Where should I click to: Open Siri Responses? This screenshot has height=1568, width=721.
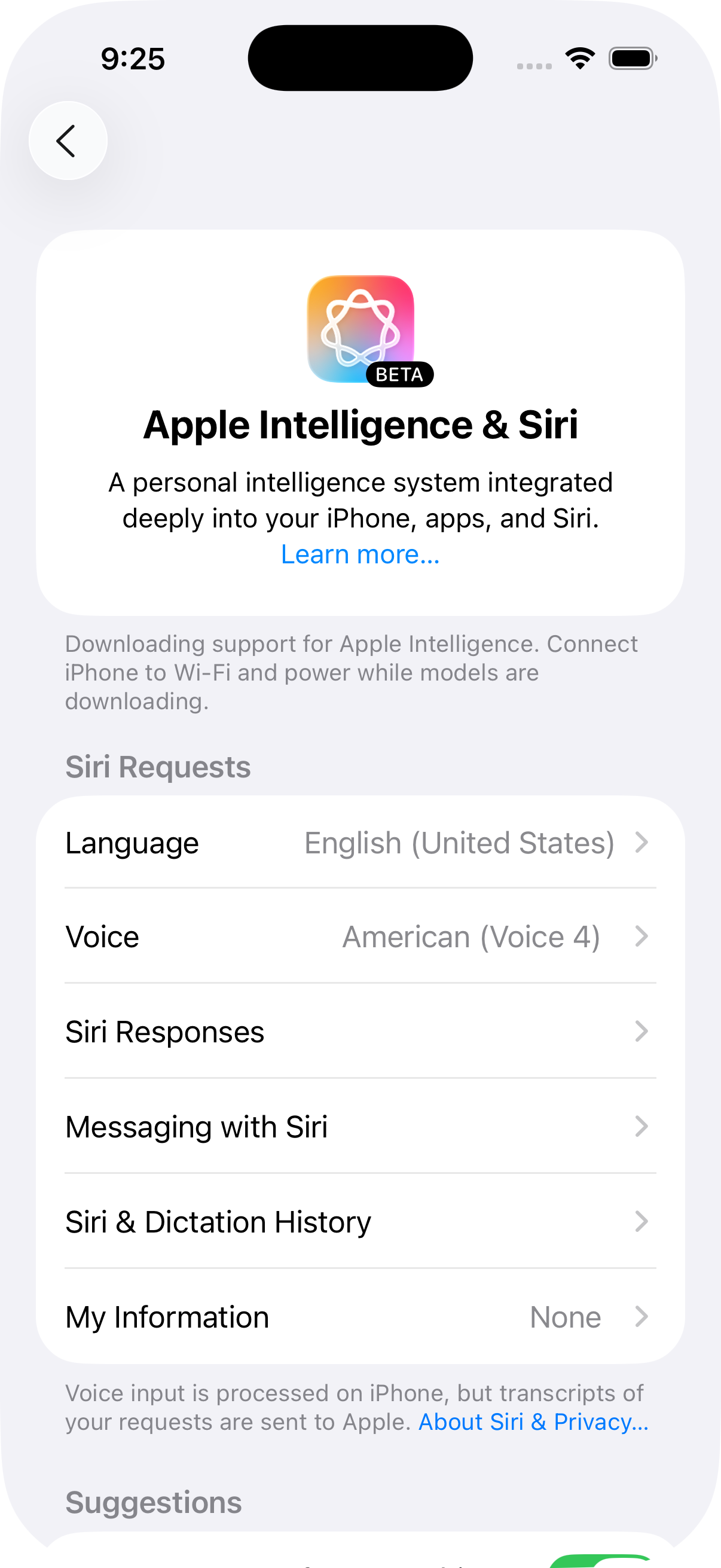click(360, 1031)
